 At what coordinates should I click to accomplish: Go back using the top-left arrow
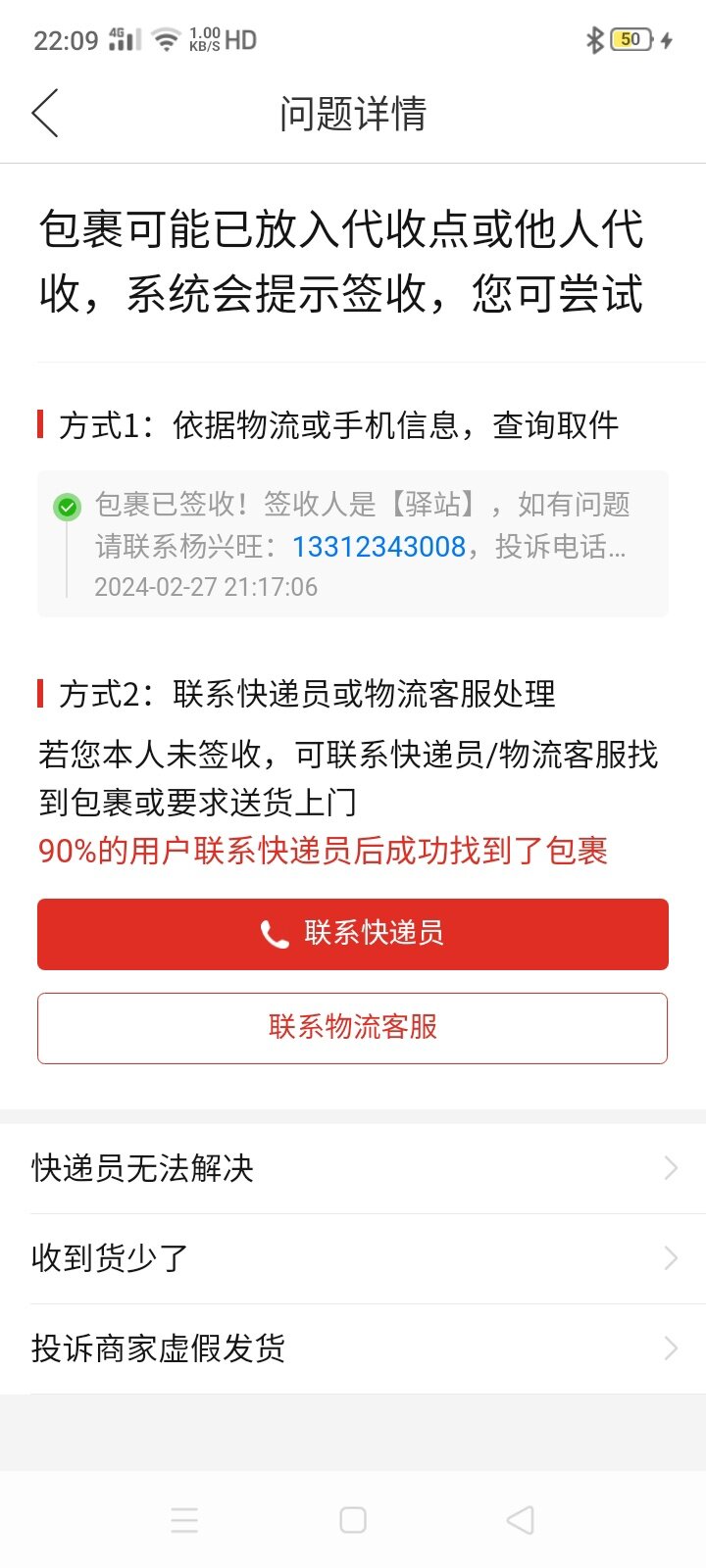coord(45,113)
